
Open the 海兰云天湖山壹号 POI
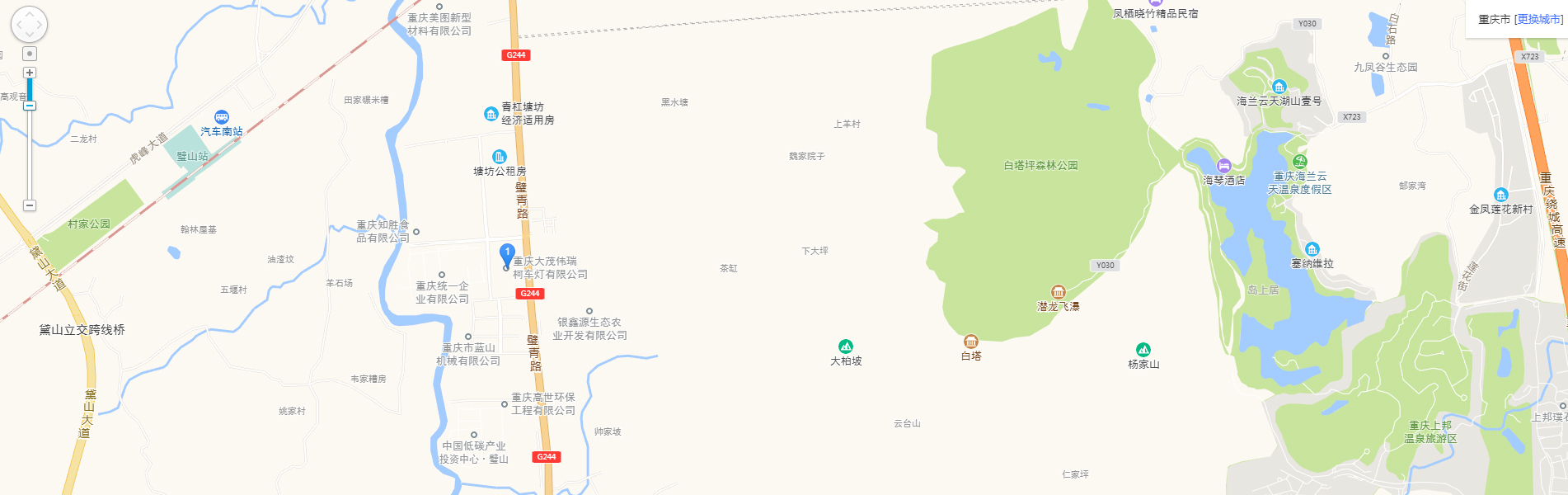pyautogui.click(x=1279, y=87)
